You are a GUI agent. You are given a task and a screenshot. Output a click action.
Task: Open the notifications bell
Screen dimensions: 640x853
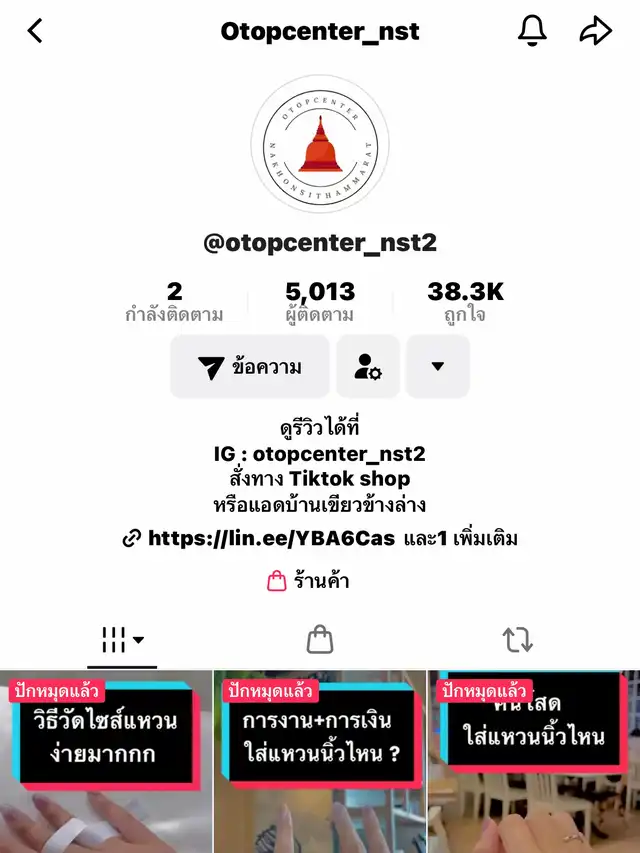click(532, 31)
